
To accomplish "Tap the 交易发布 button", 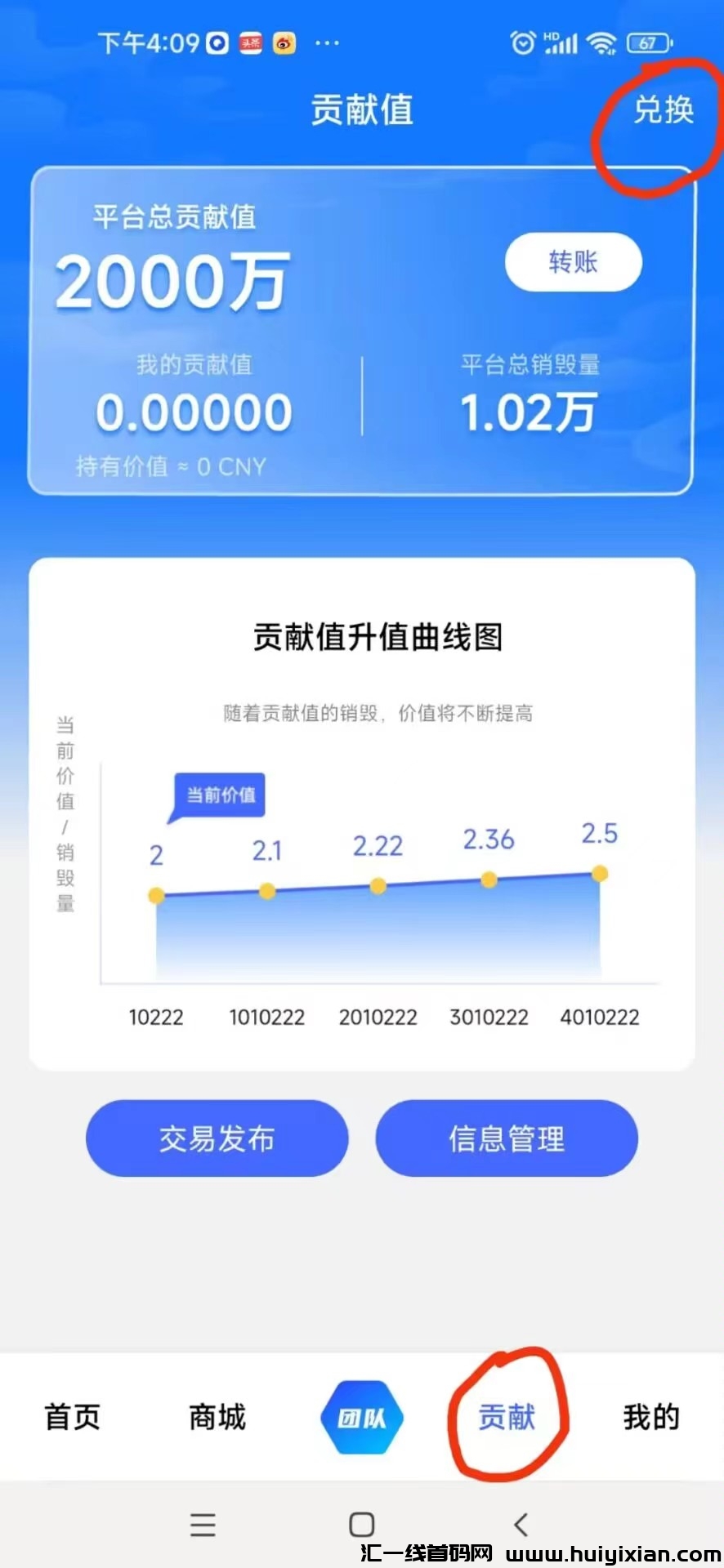I will [216, 1138].
